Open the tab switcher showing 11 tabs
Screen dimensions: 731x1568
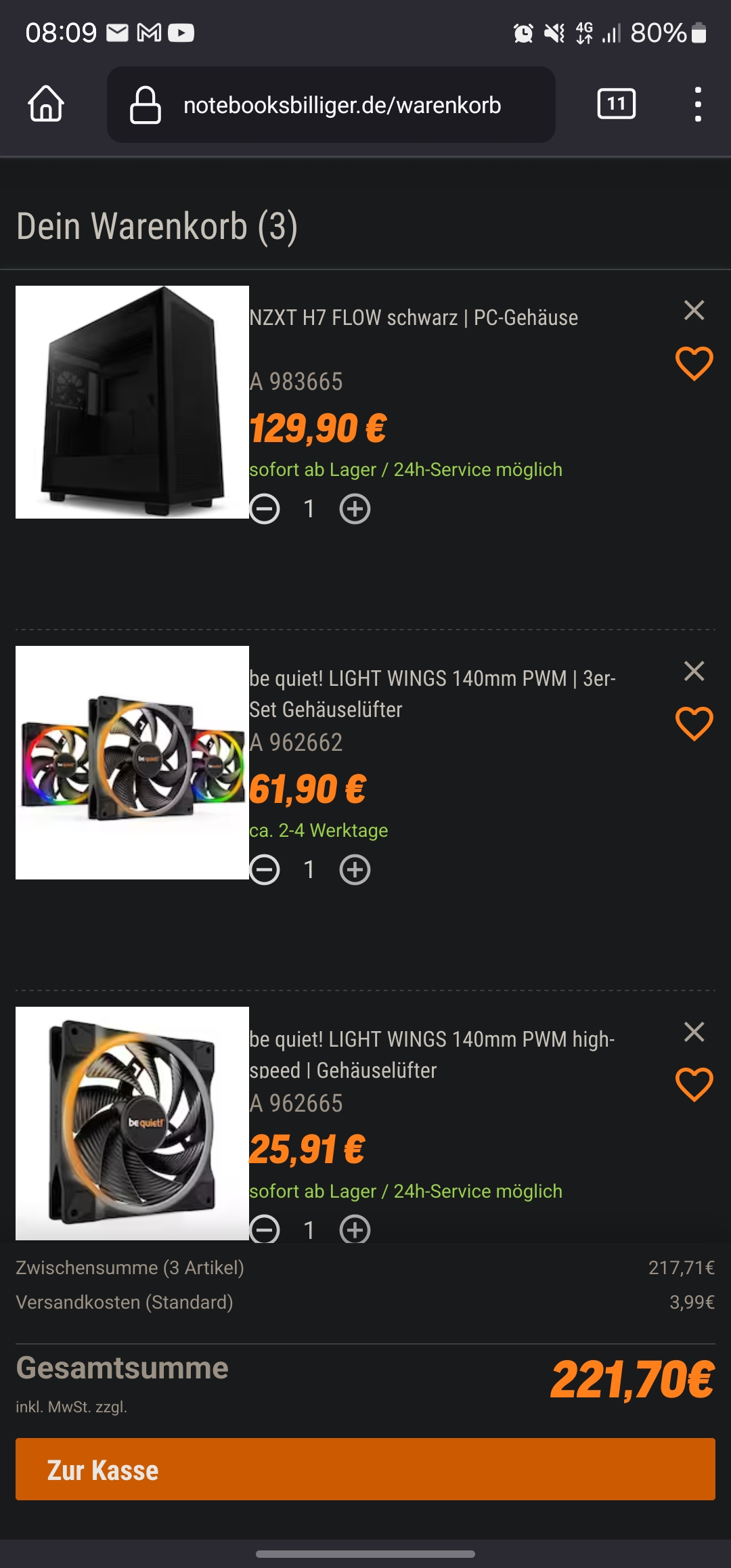coord(615,105)
